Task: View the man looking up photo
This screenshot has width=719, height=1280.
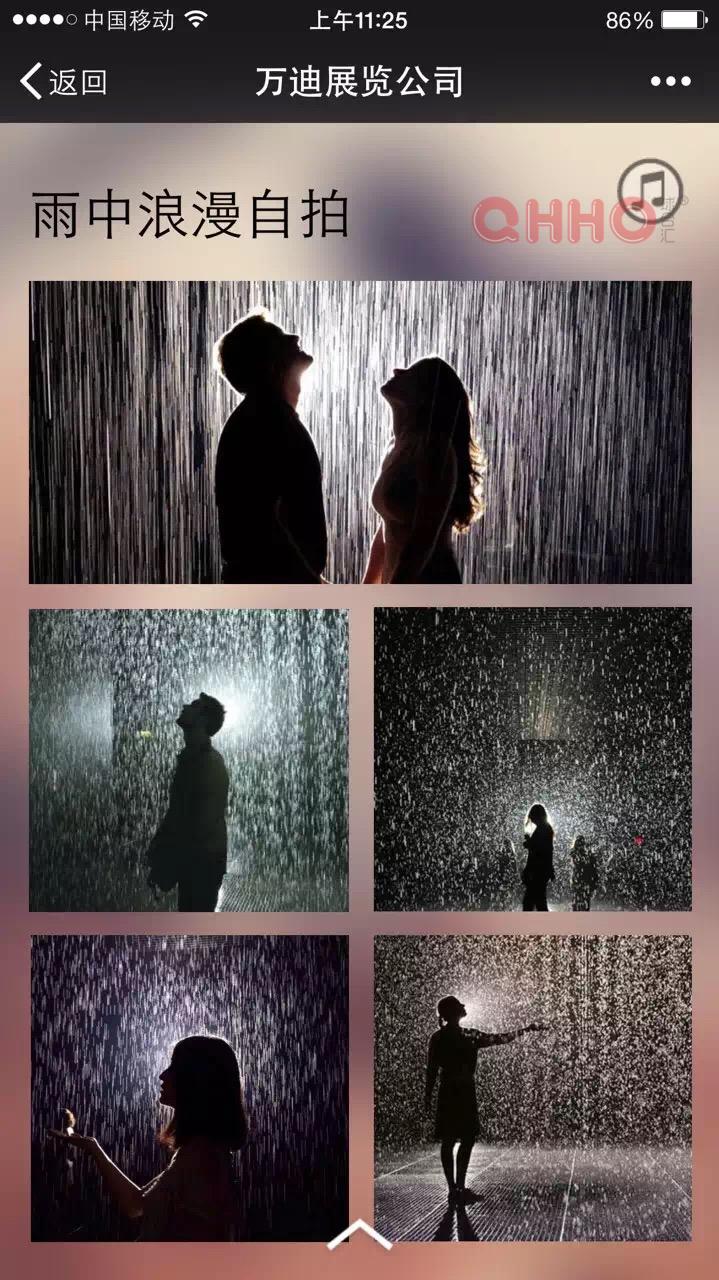Action: tap(189, 760)
